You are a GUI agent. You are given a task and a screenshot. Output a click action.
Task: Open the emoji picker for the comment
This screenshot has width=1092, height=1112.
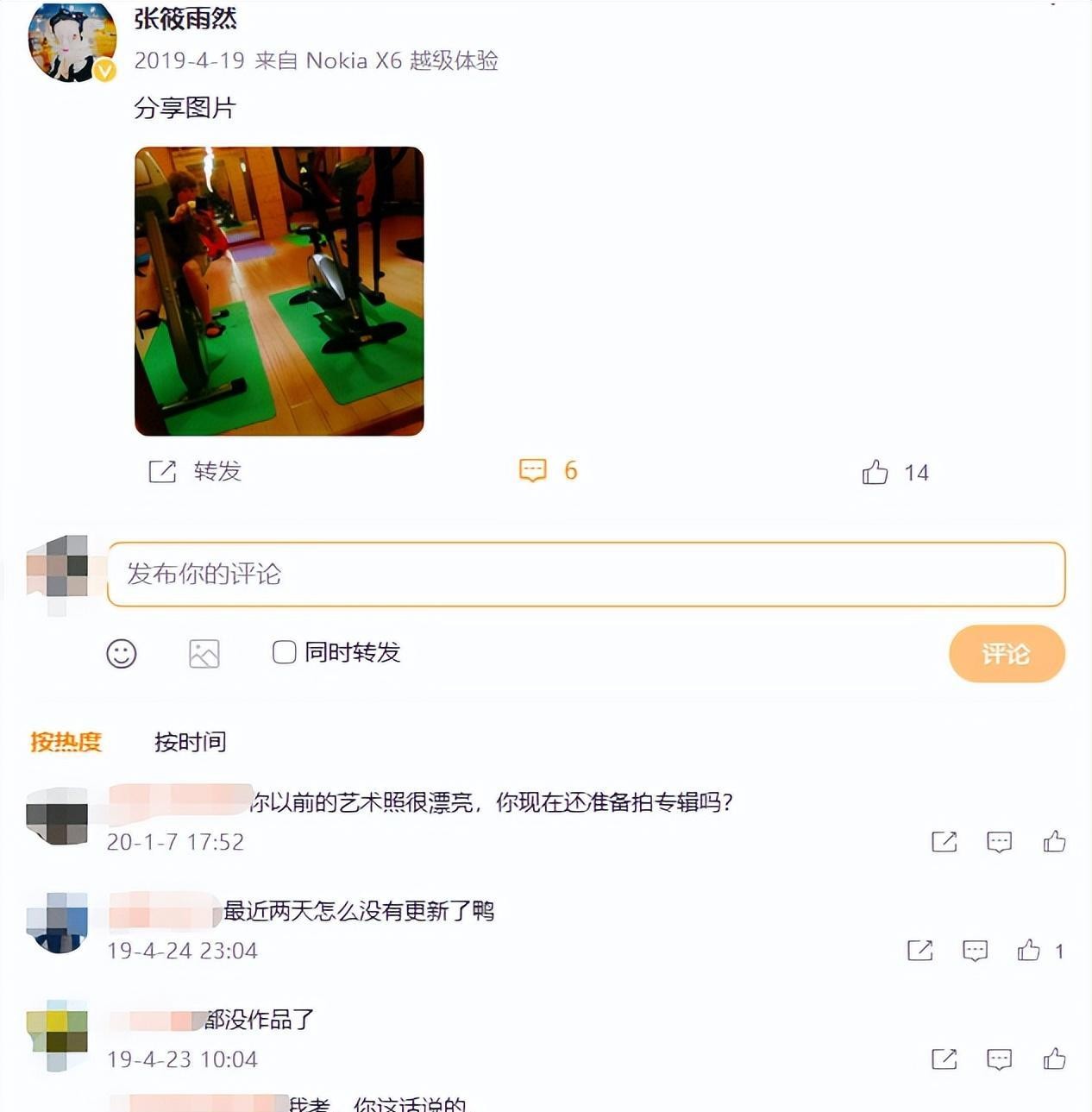tap(122, 653)
